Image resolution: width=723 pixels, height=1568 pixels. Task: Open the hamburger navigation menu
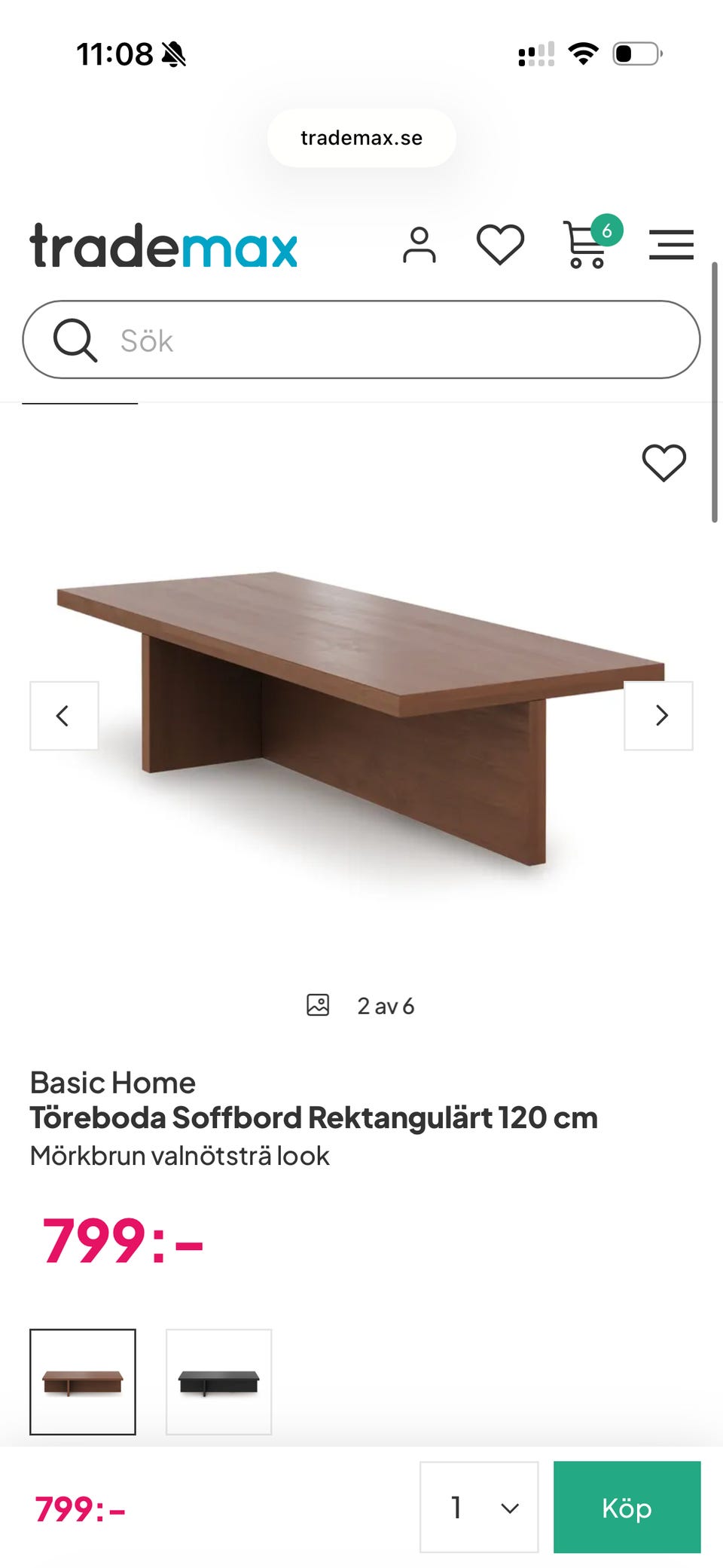671,245
